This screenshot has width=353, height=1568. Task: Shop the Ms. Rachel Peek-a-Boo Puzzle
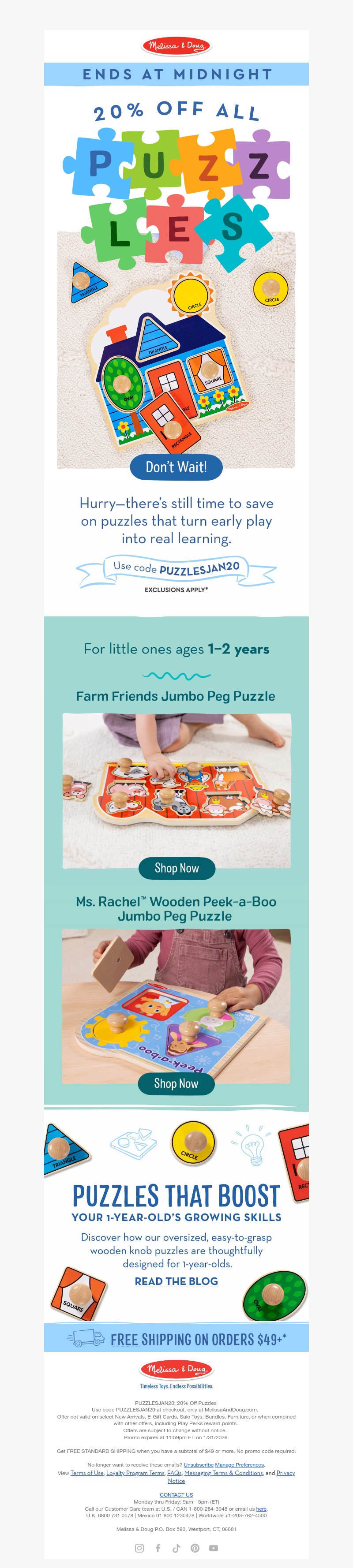[x=176, y=1083]
